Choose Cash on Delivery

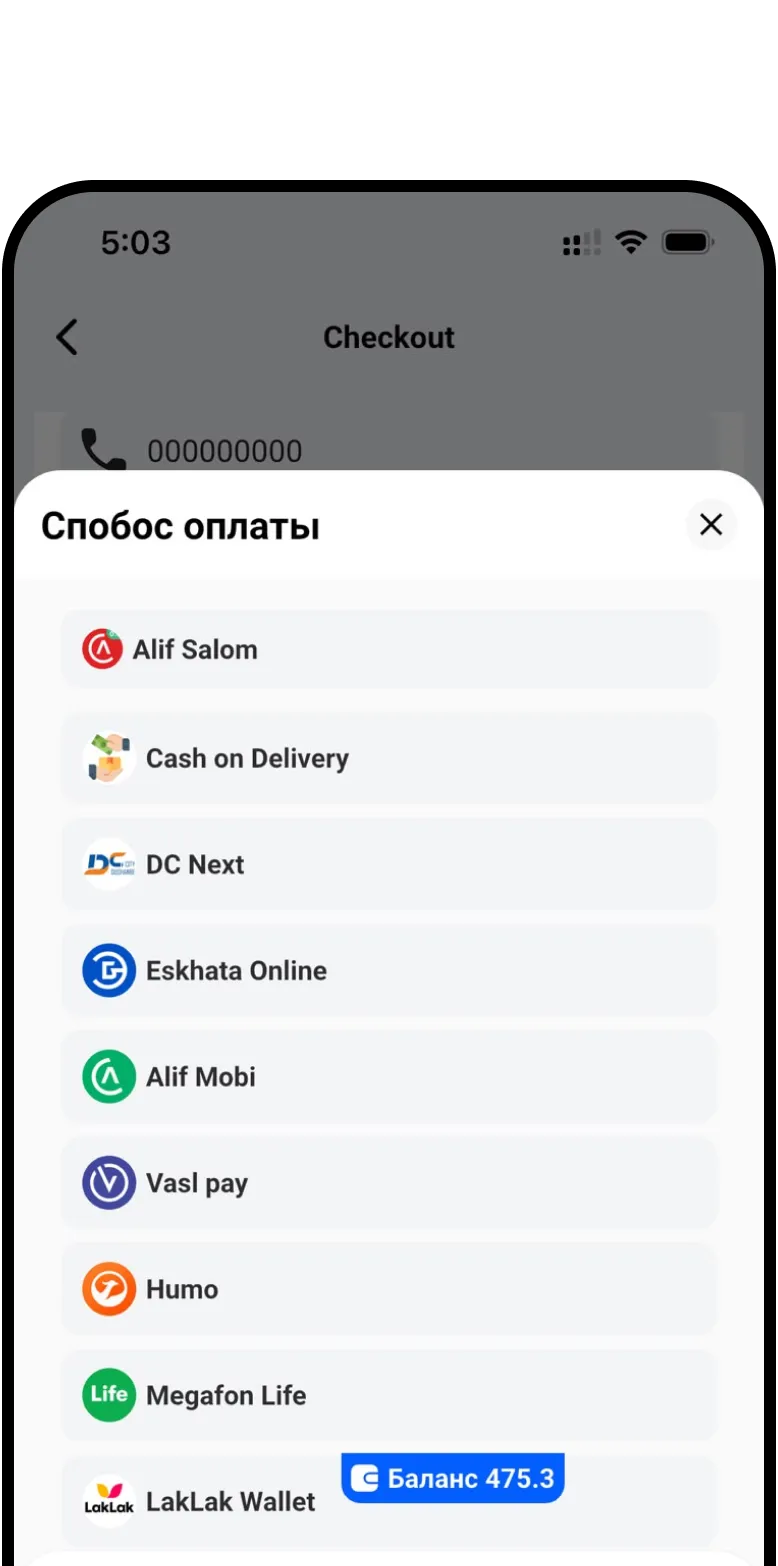[389, 758]
